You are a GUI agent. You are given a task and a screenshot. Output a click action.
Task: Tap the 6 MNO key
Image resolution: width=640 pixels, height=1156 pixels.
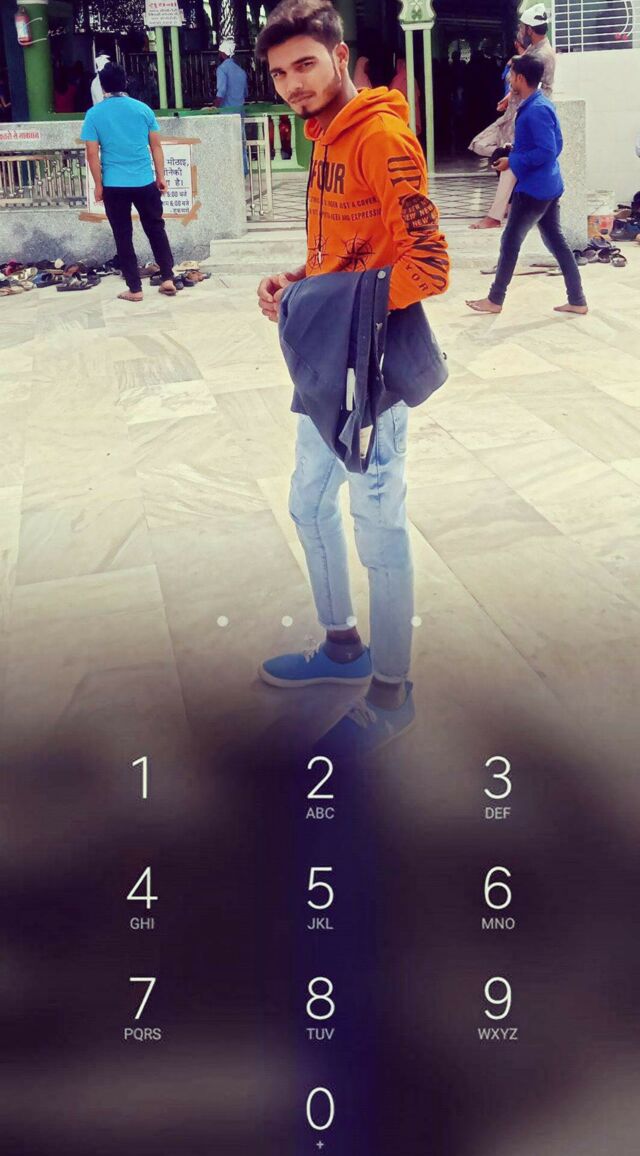pyautogui.click(x=497, y=897)
